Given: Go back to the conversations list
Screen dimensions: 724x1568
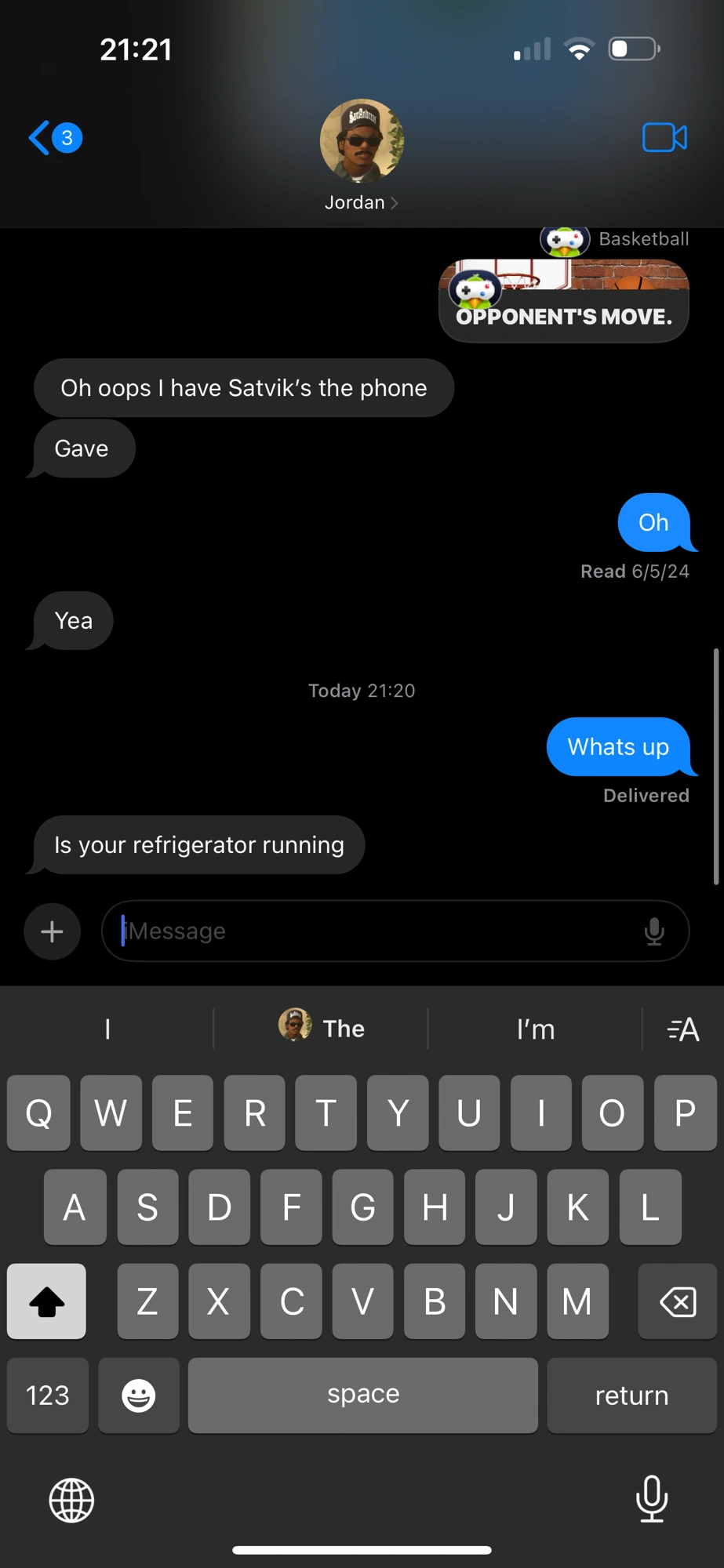Looking at the screenshot, I should [53, 138].
